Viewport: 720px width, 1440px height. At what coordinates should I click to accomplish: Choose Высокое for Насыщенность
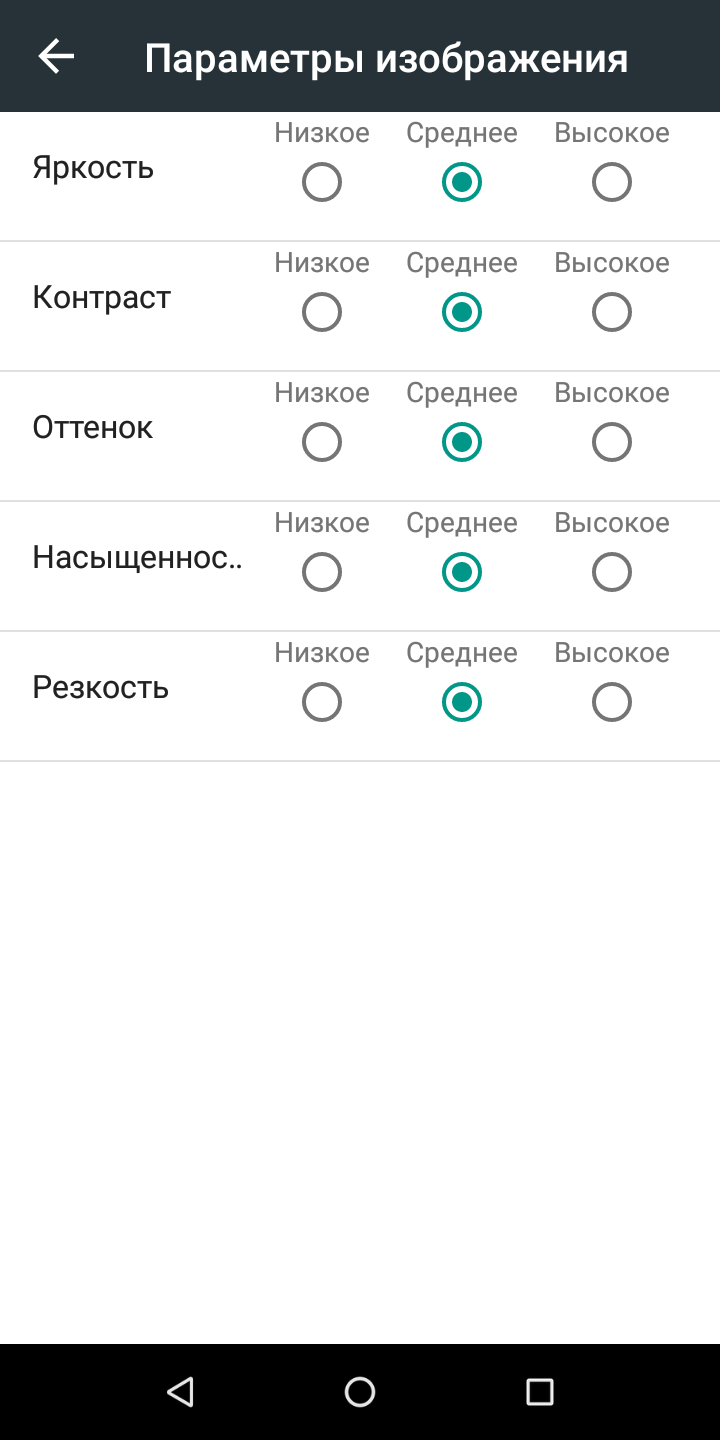coord(612,573)
